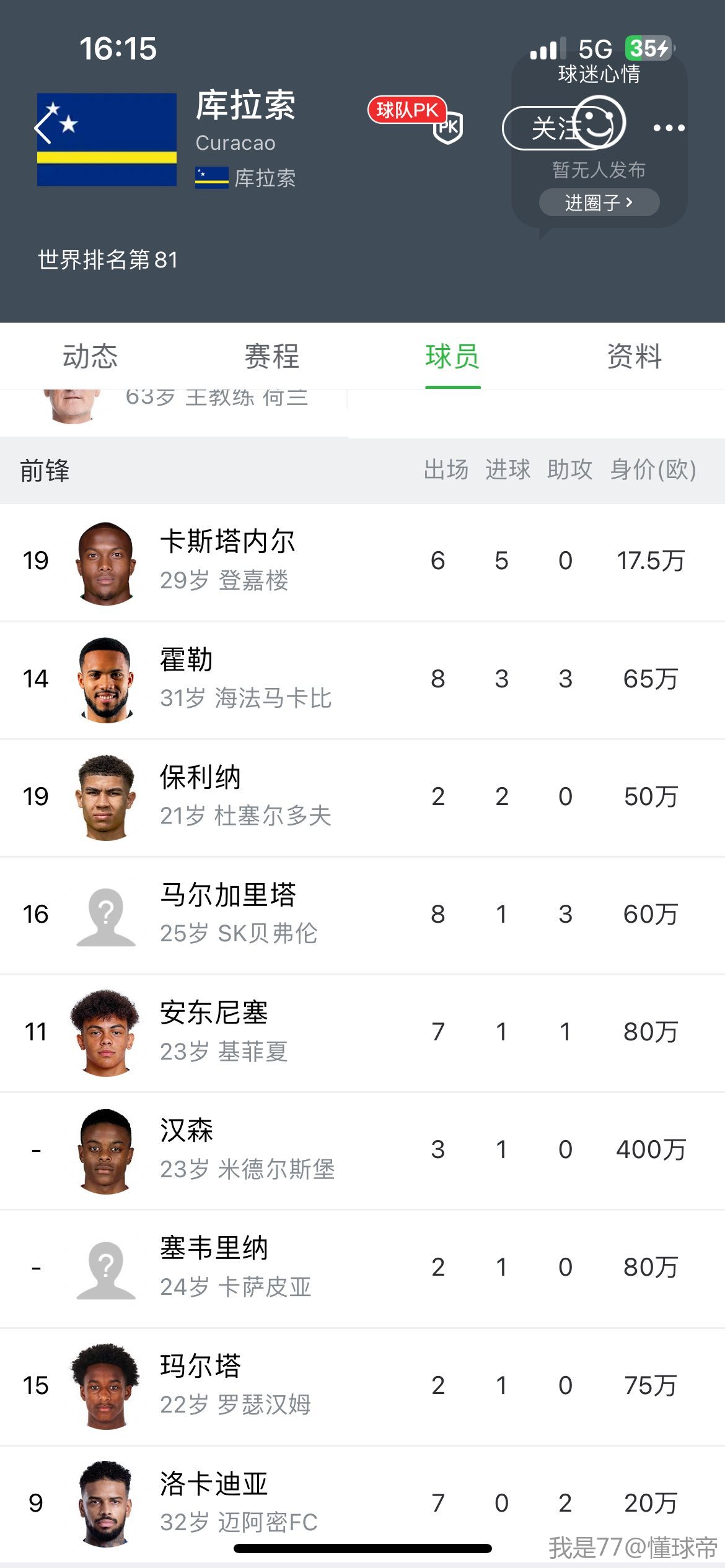Open player 卡斯塔内尔's profile
The width and height of the screenshot is (725, 1568).
click(227, 561)
